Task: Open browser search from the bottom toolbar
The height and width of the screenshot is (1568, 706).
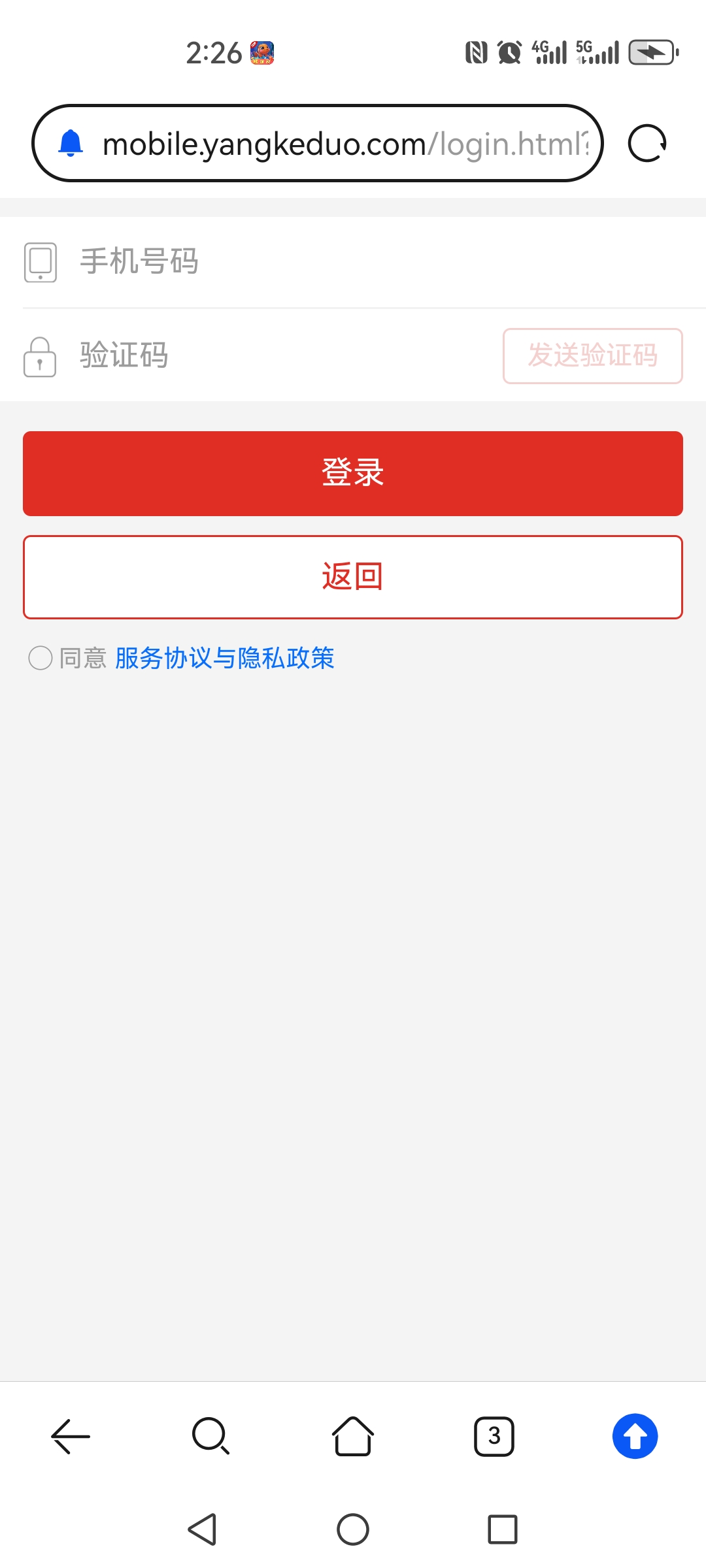Action: (x=210, y=1436)
